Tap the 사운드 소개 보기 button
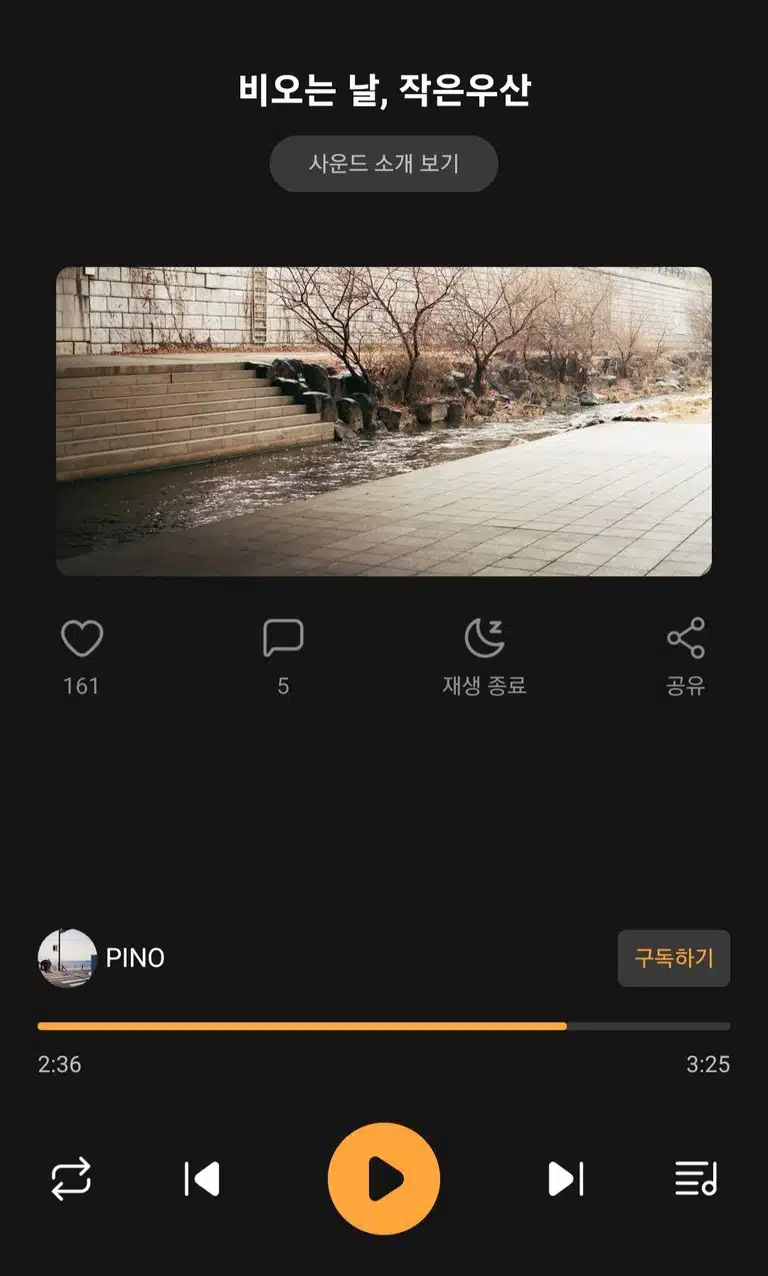Image resolution: width=768 pixels, height=1276 pixels. click(x=384, y=164)
